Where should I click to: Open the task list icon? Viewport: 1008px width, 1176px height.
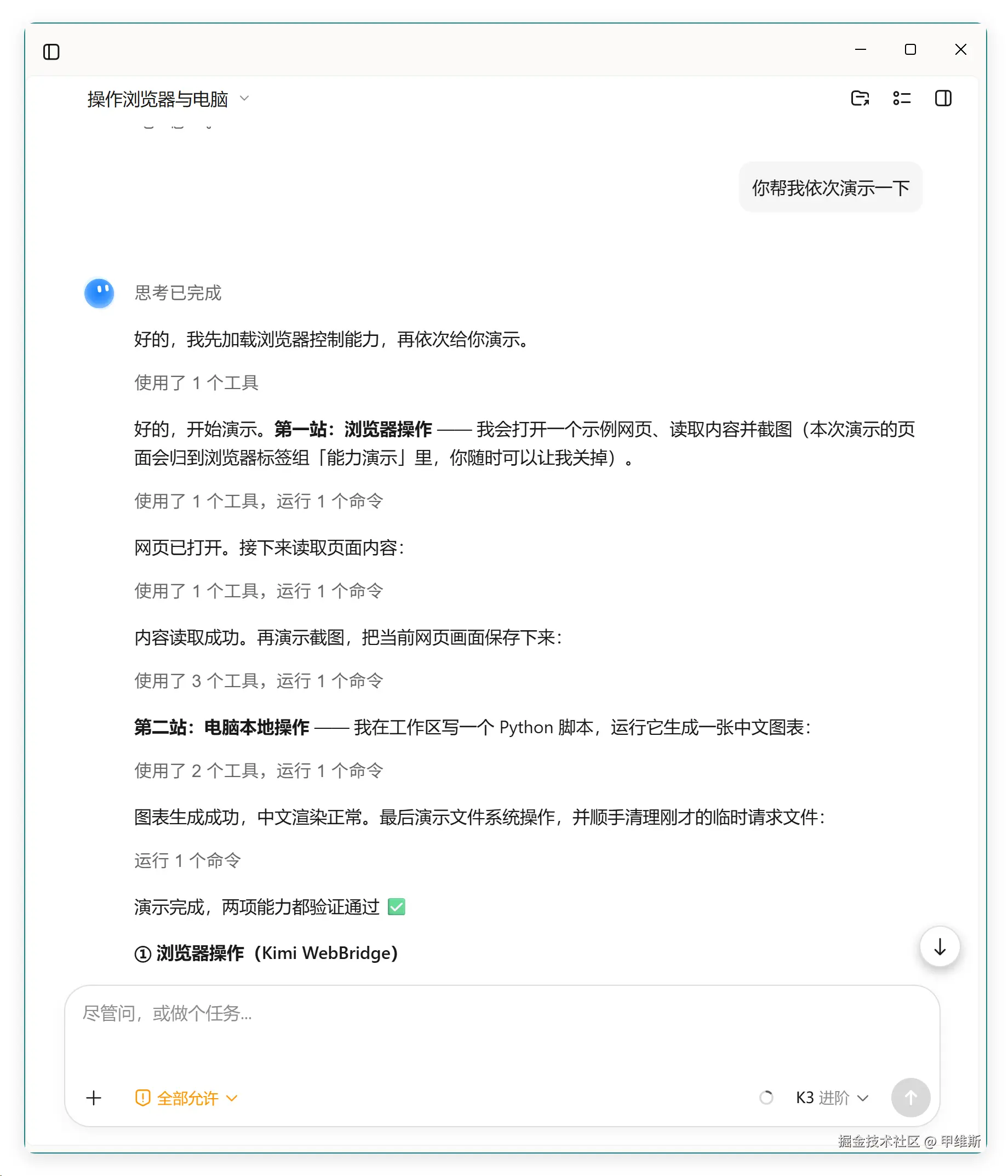[x=901, y=98]
